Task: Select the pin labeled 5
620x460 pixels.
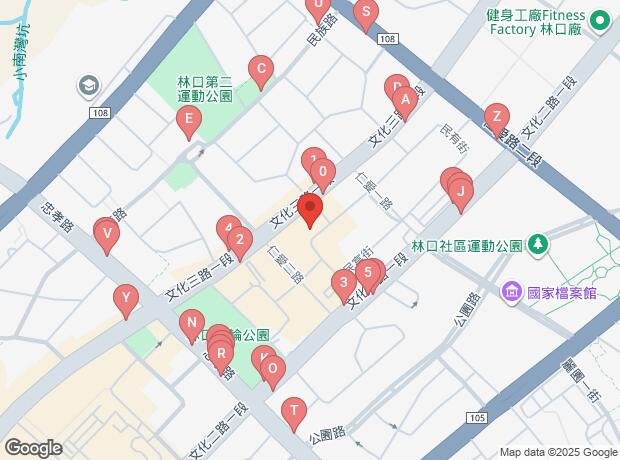Action: (x=369, y=271)
